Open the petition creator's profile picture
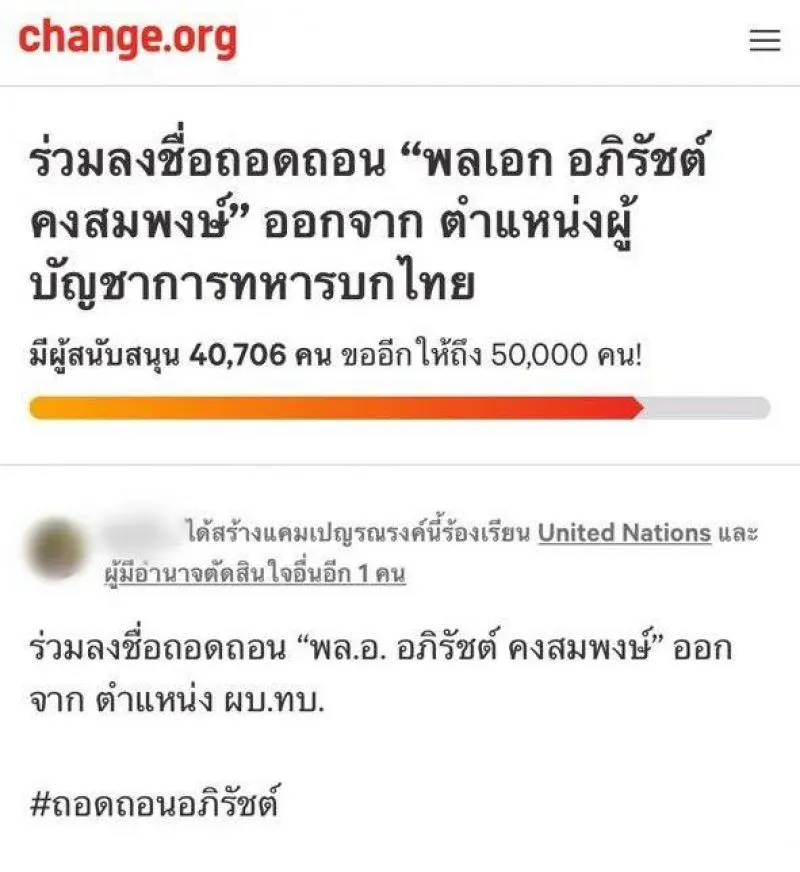The height and width of the screenshot is (872, 800). 58,548
